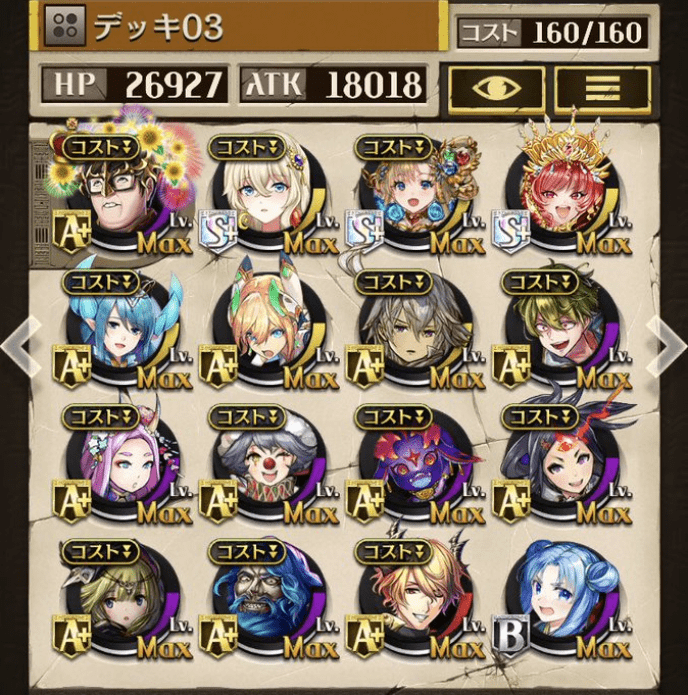Viewport: 688px width, 695px height.
Task: Open the list menu button
Action: click(x=601, y=87)
